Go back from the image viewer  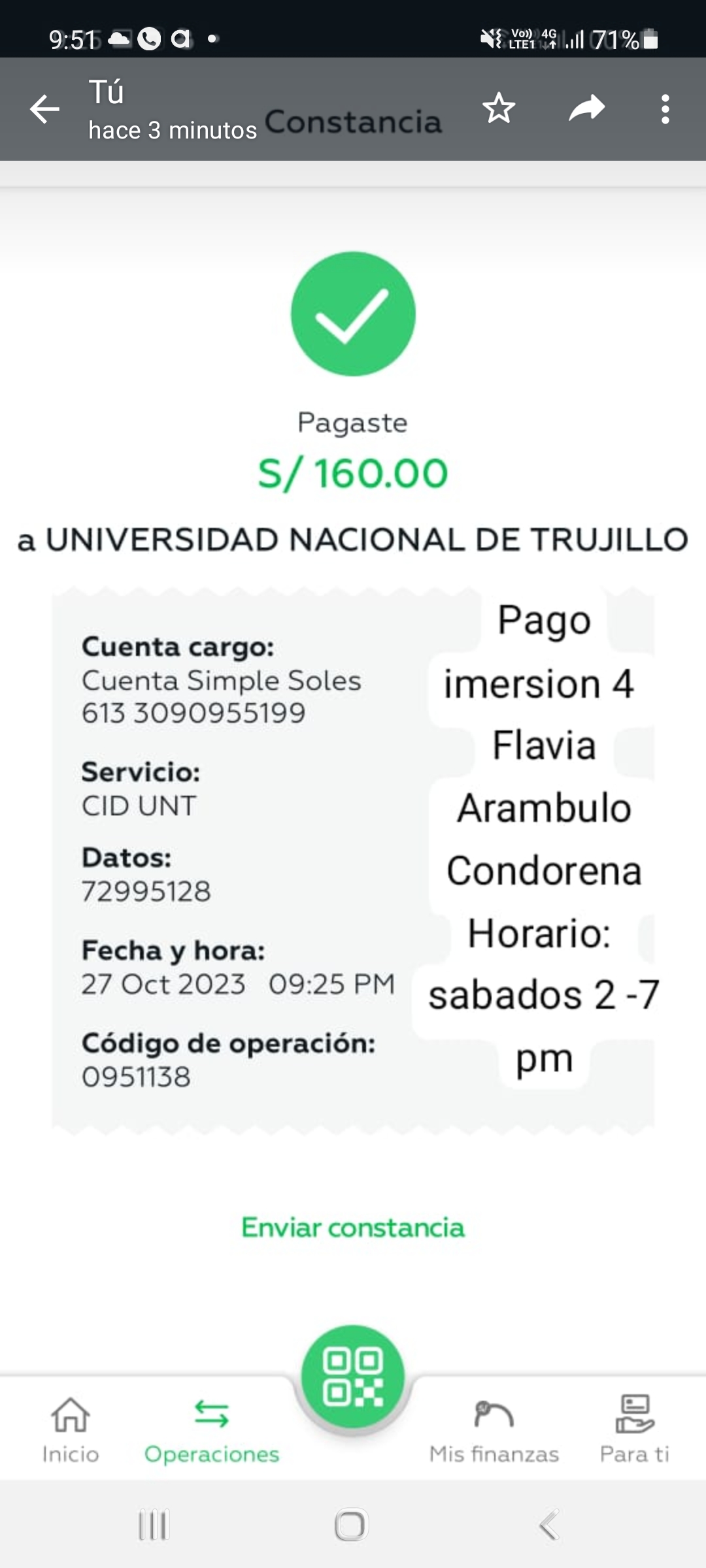pos(44,109)
